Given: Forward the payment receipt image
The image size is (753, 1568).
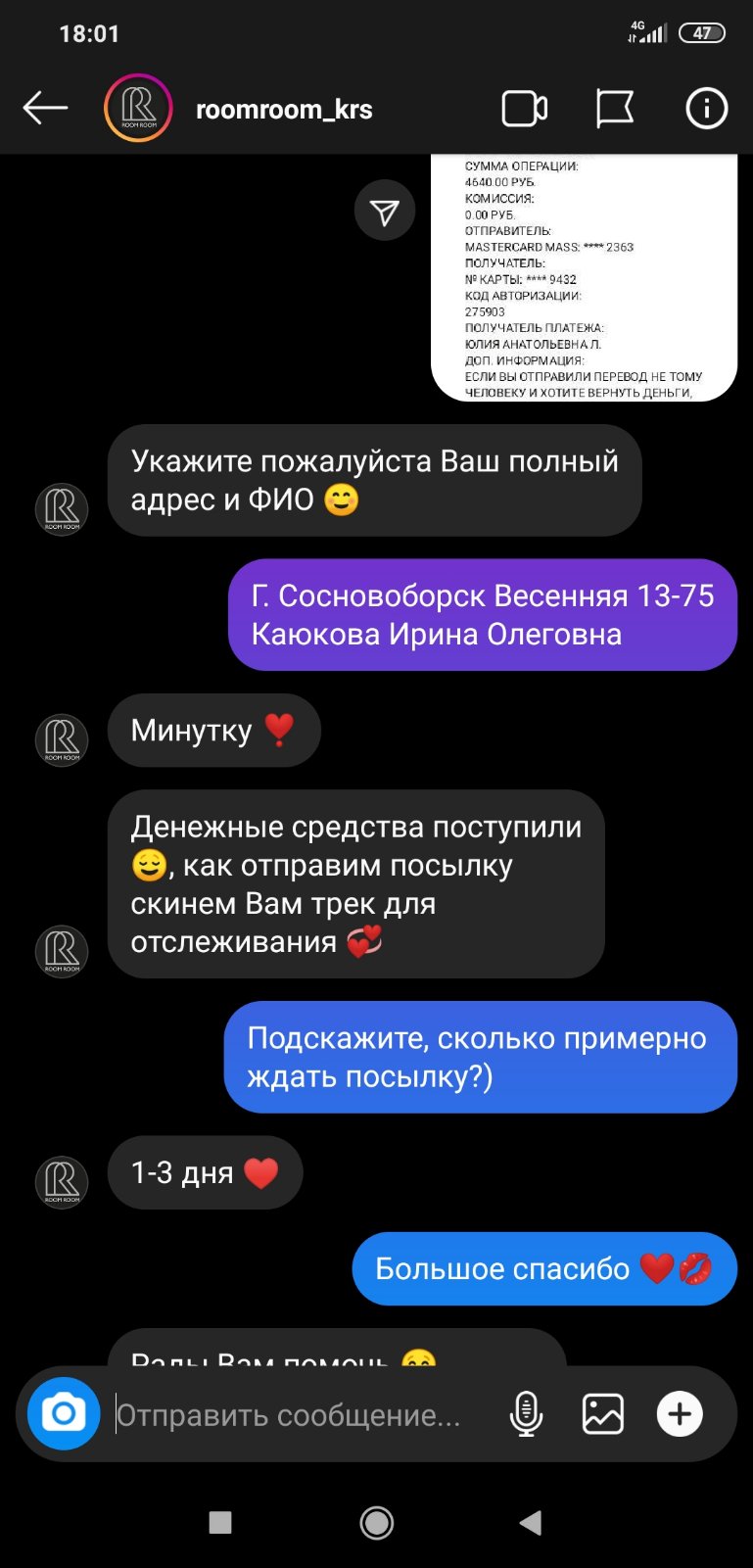Looking at the screenshot, I should (385, 211).
